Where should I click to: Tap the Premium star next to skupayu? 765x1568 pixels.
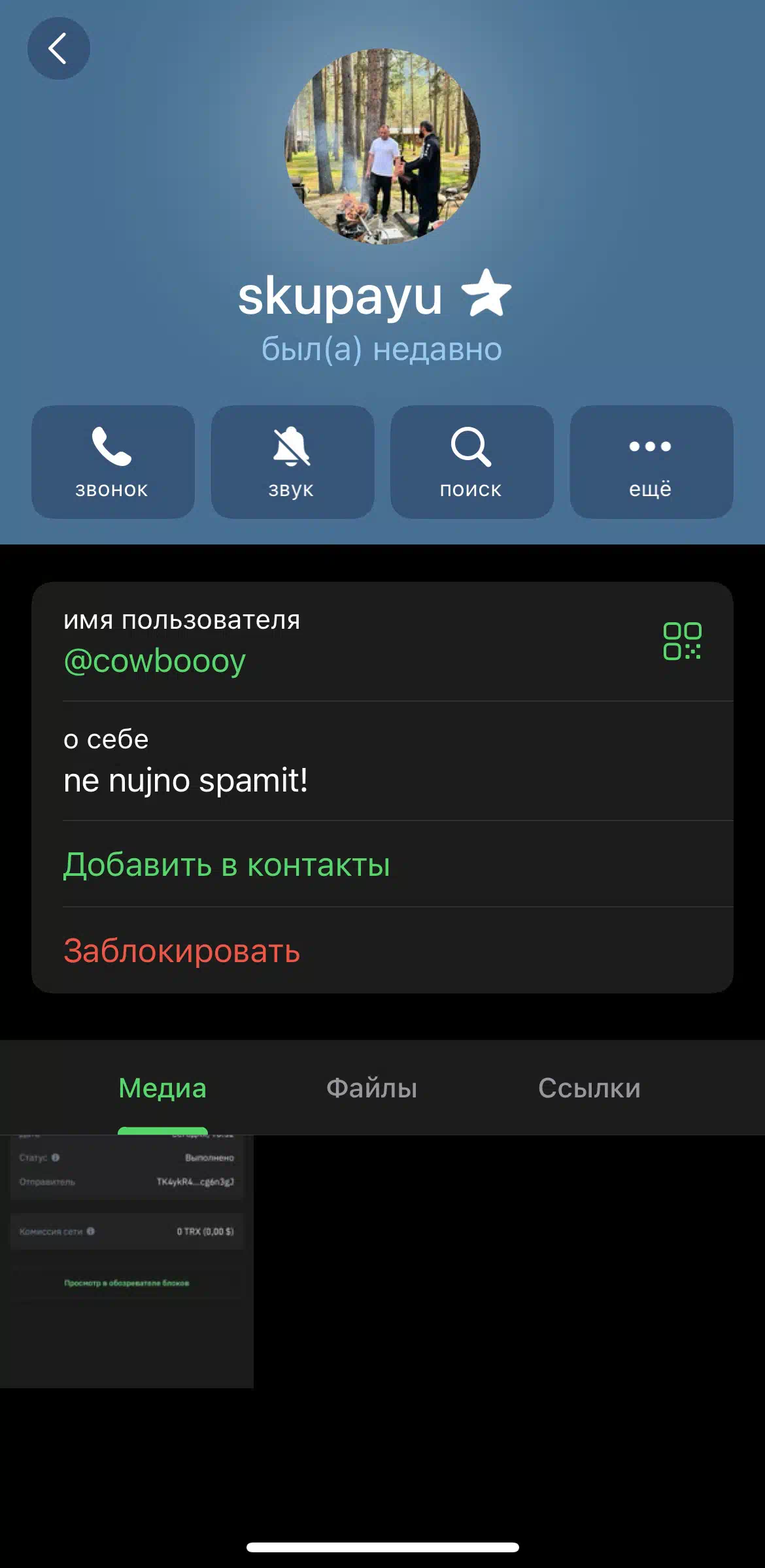point(486,293)
